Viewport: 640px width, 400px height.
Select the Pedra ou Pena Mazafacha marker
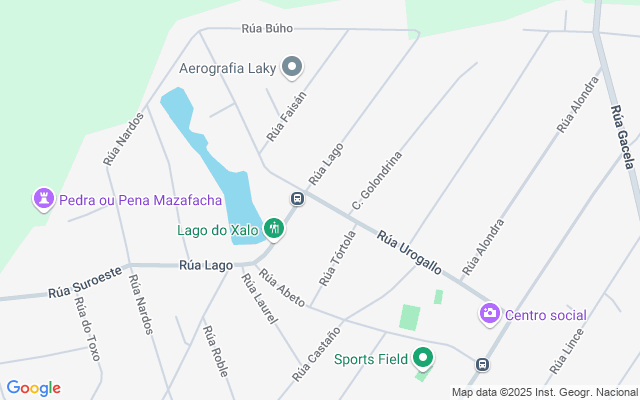[x=44, y=200]
